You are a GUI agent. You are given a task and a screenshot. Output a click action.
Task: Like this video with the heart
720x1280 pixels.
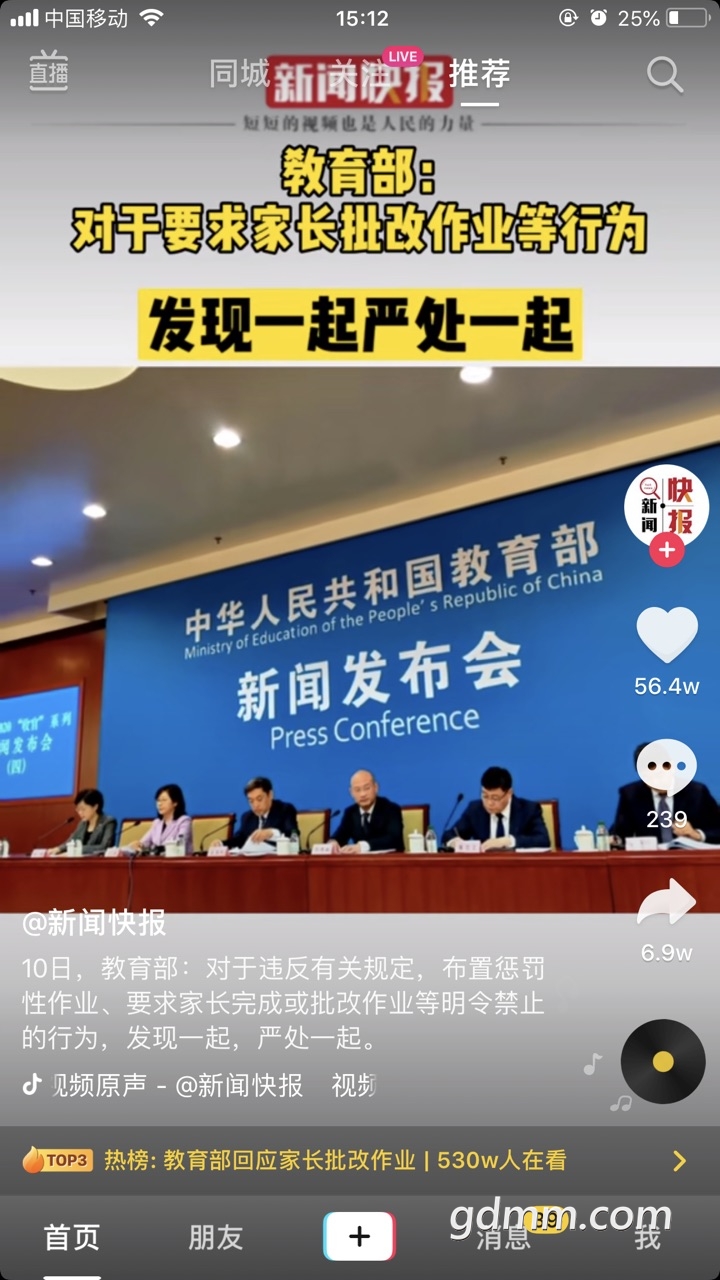[667, 634]
